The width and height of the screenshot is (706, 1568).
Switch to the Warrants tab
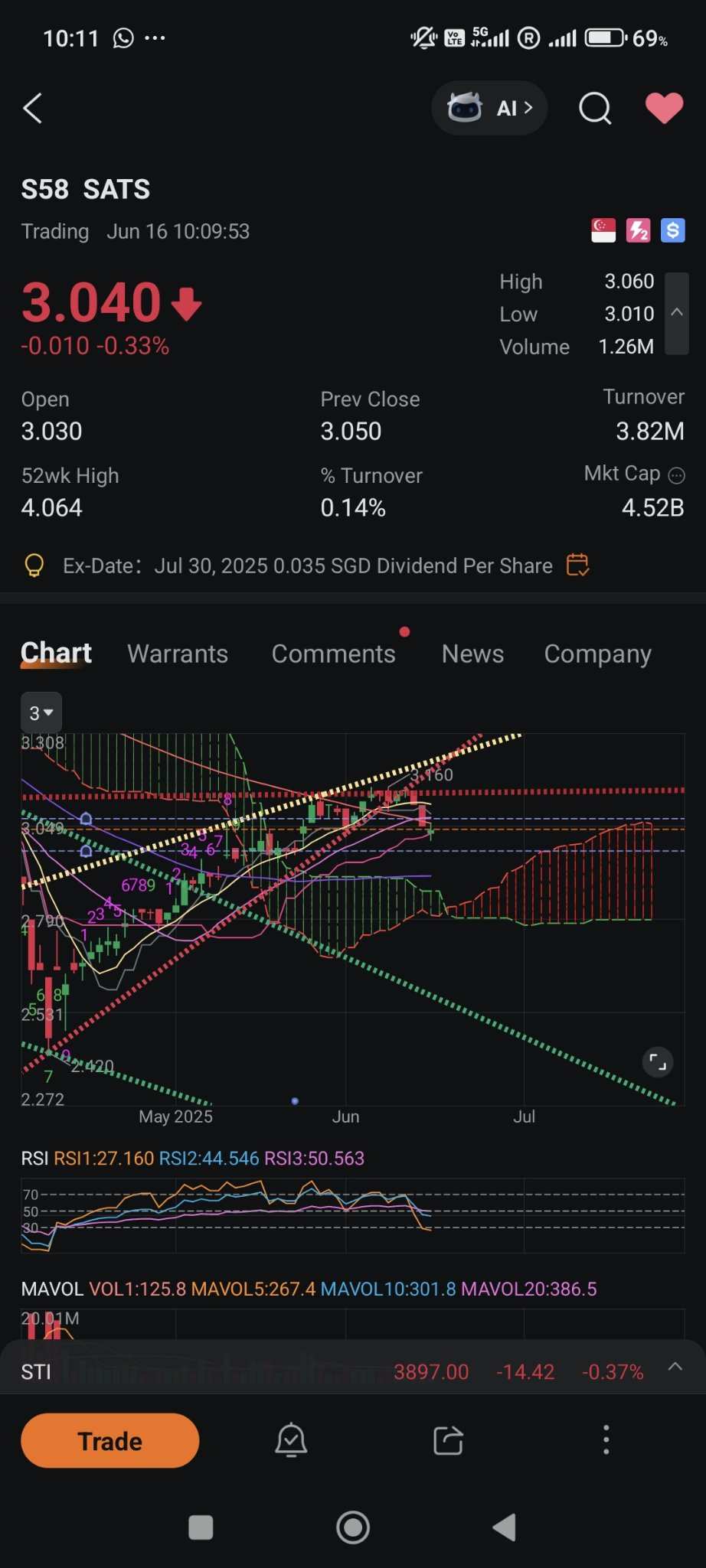click(178, 654)
